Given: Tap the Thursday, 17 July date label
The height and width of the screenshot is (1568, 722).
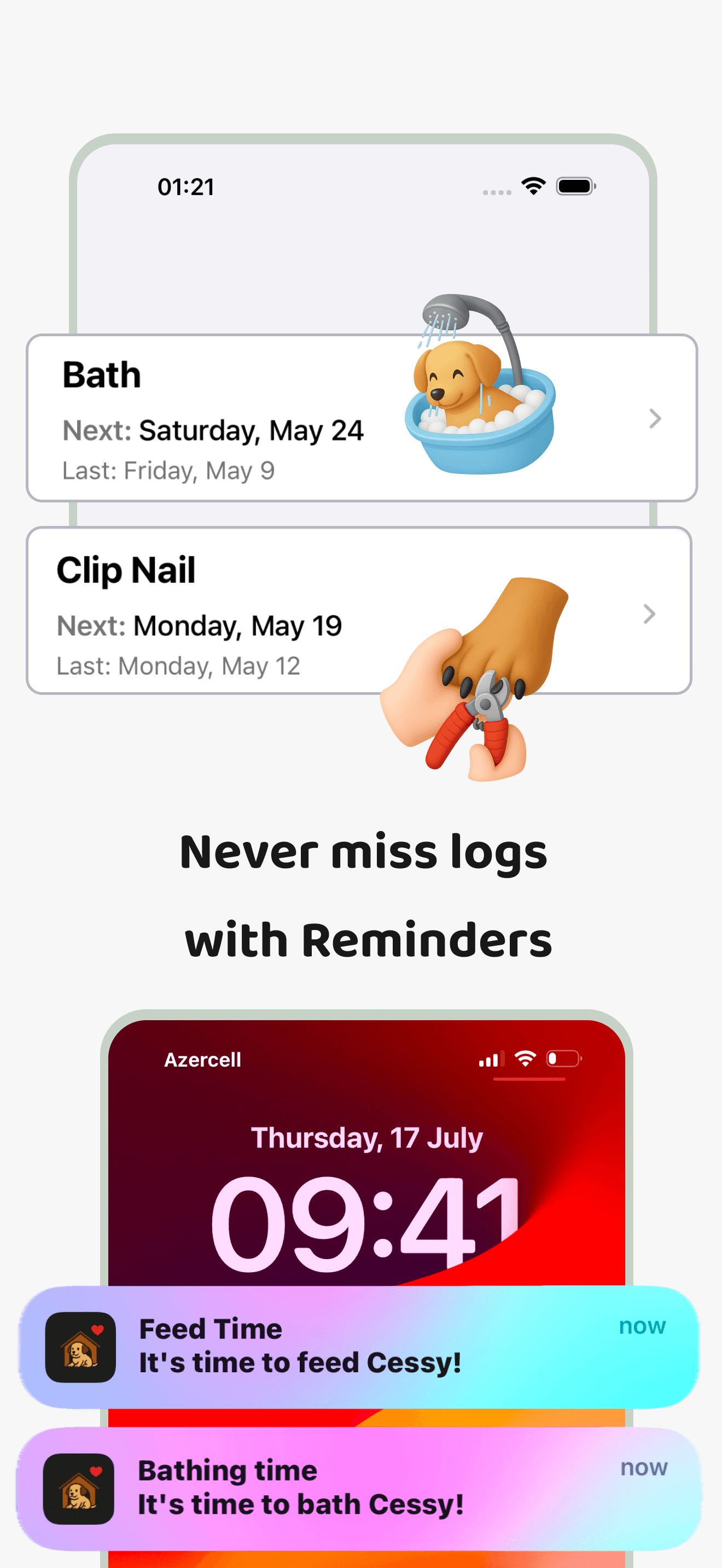Looking at the screenshot, I should pyautogui.click(x=367, y=1137).
